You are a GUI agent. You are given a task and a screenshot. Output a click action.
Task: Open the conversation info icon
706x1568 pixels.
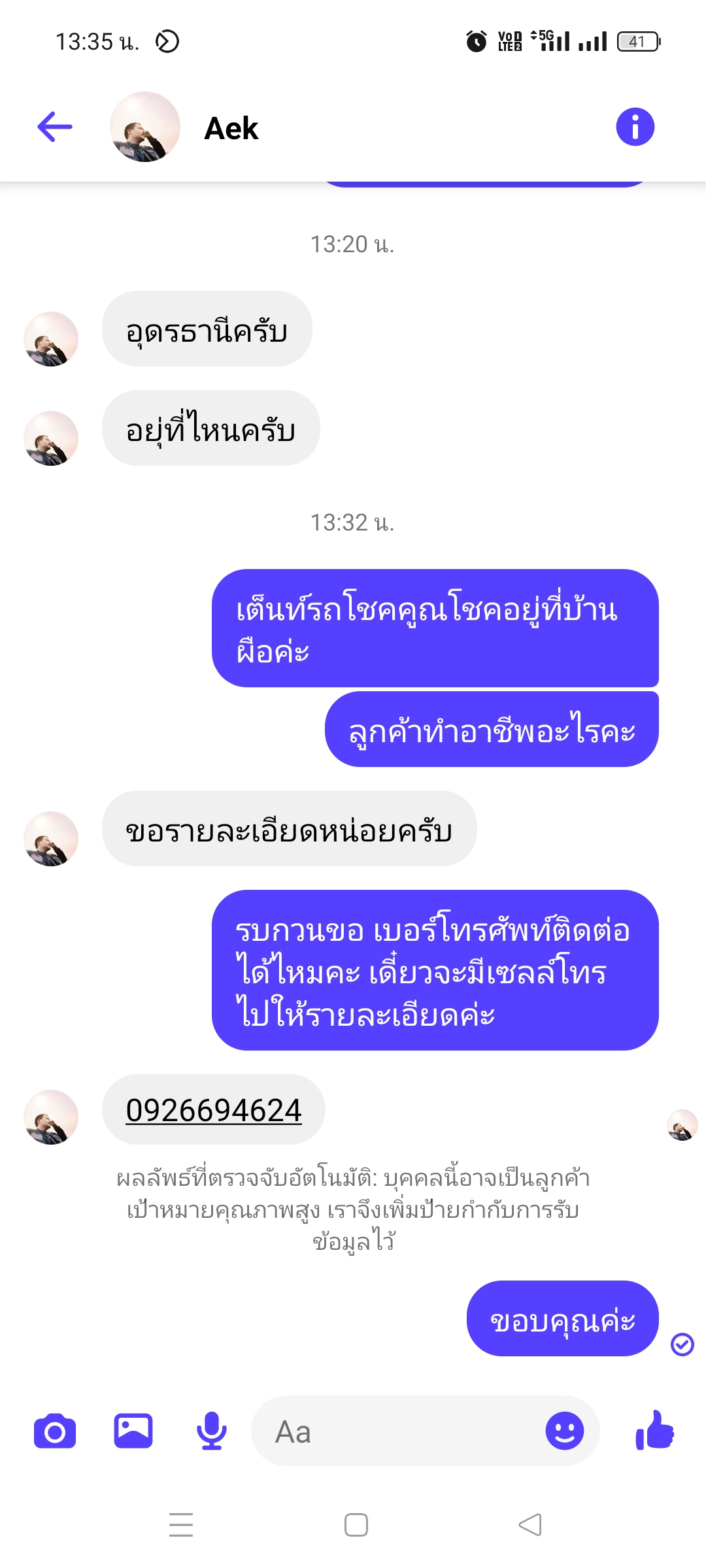[x=635, y=127]
